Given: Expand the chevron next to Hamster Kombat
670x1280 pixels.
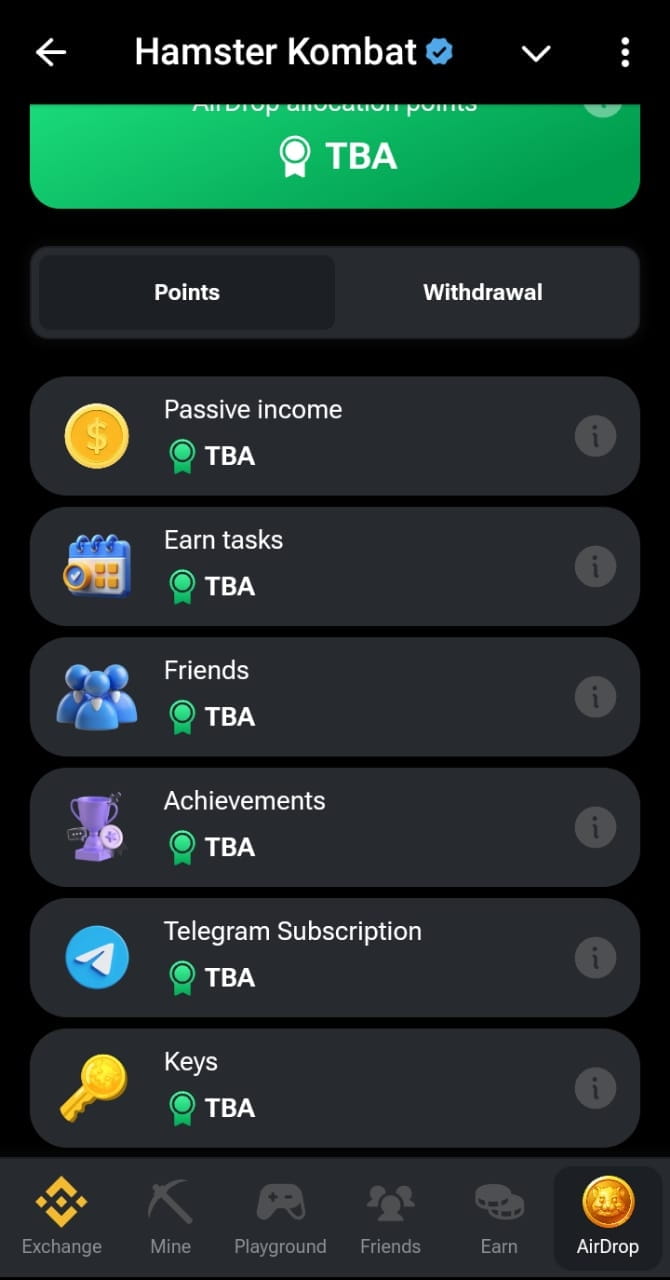Looking at the screenshot, I should pos(536,53).
